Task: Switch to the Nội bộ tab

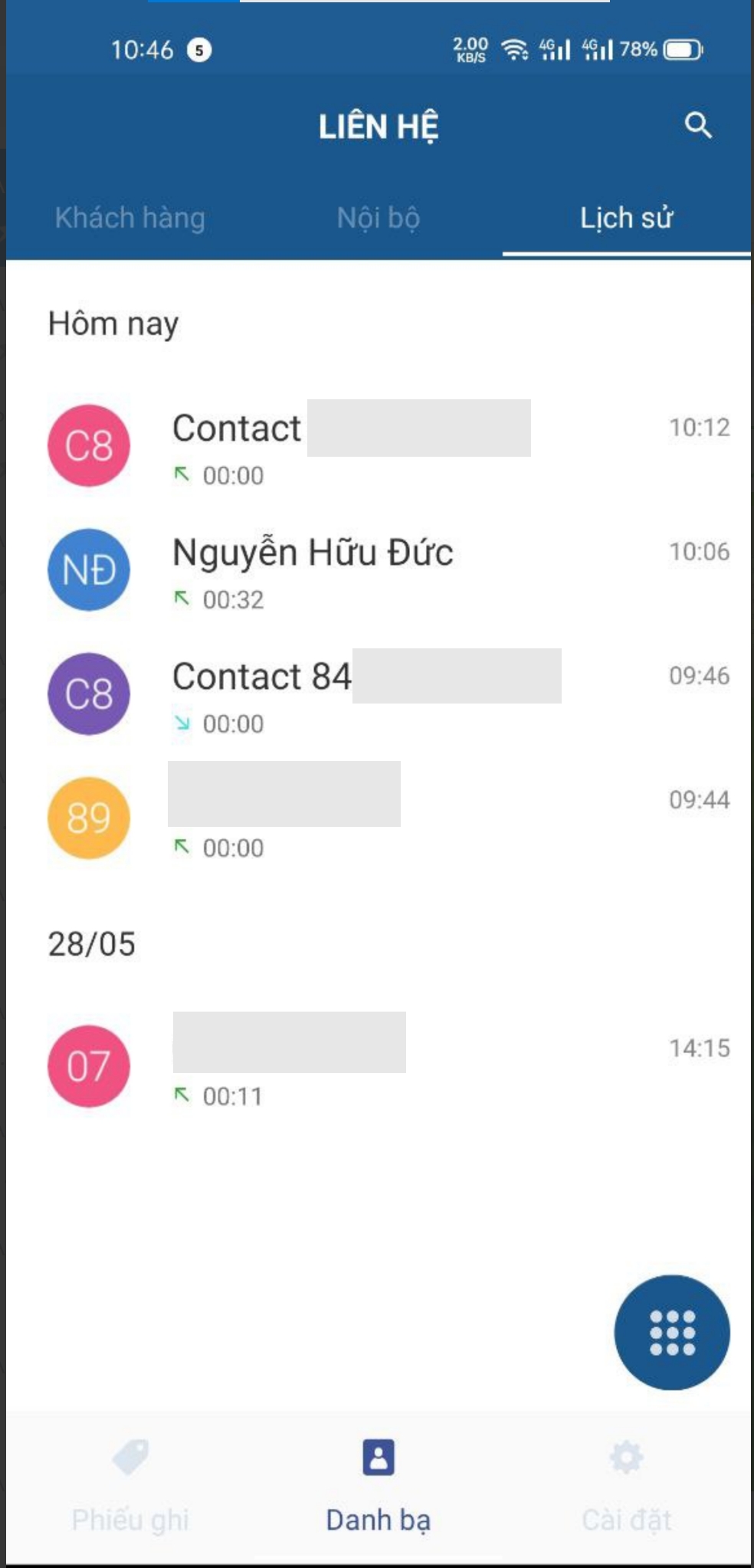Action: pos(378,218)
